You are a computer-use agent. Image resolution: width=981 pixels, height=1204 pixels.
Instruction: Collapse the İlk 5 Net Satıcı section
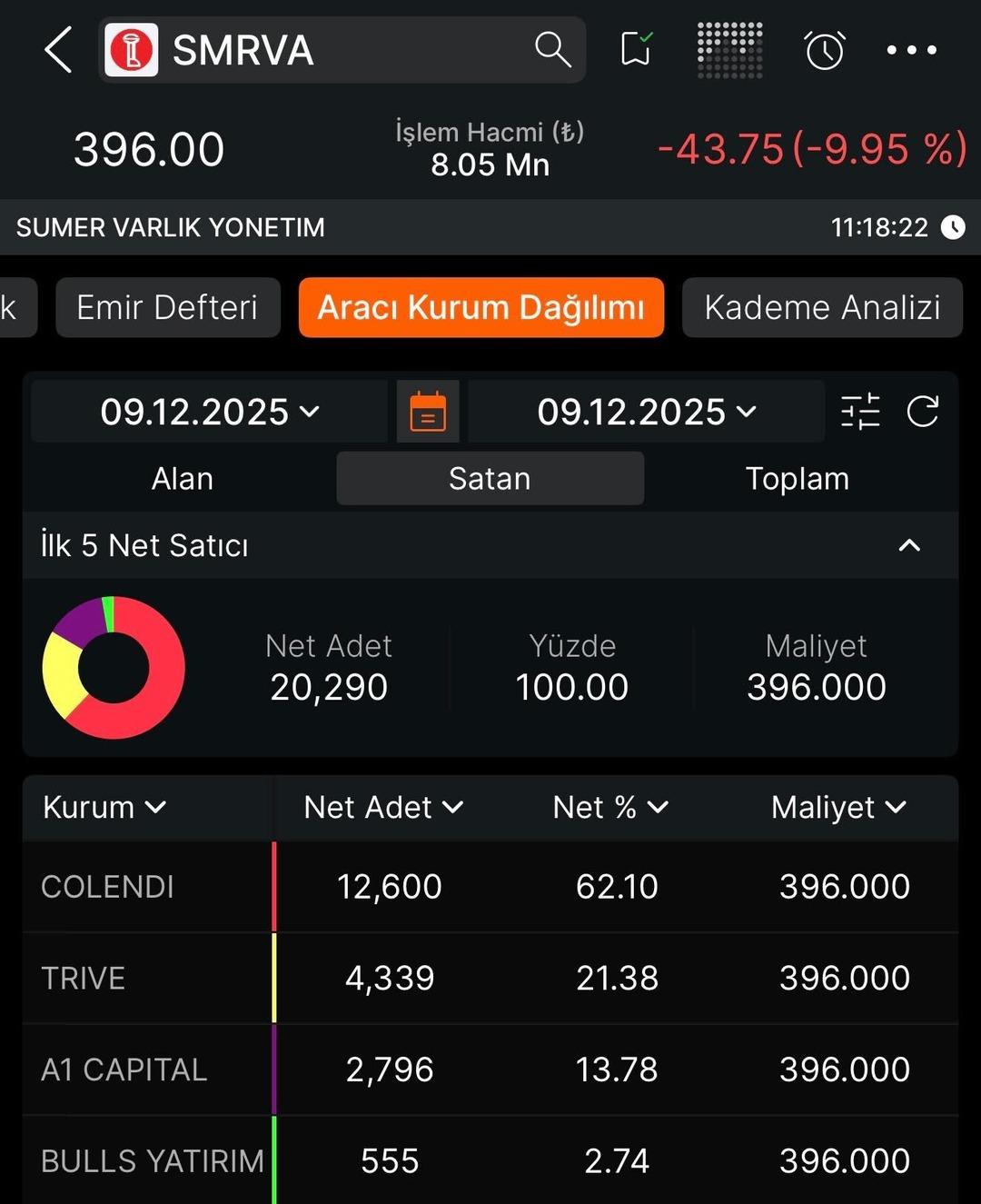pyautogui.click(x=907, y=545)
